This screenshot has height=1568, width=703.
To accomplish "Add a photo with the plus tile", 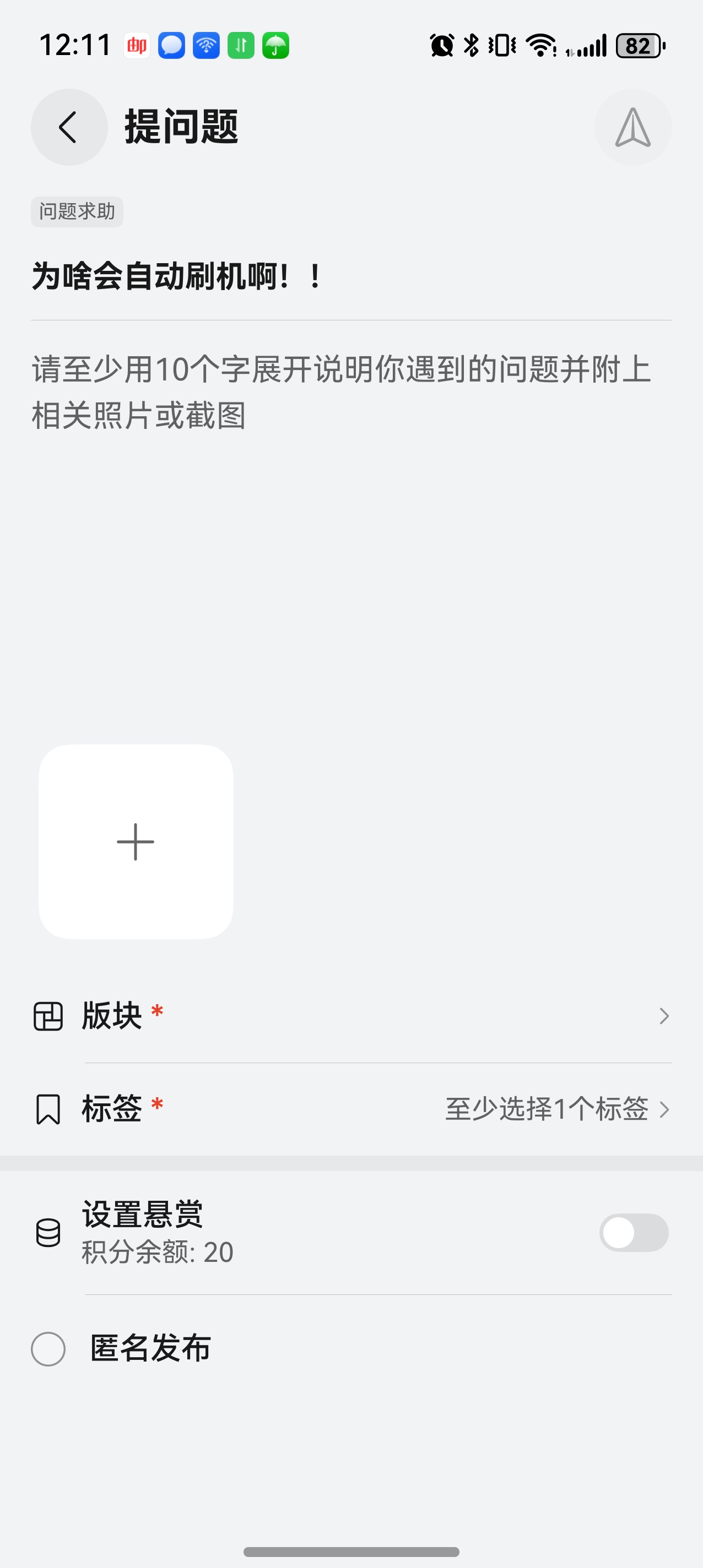I will point(136,841).
